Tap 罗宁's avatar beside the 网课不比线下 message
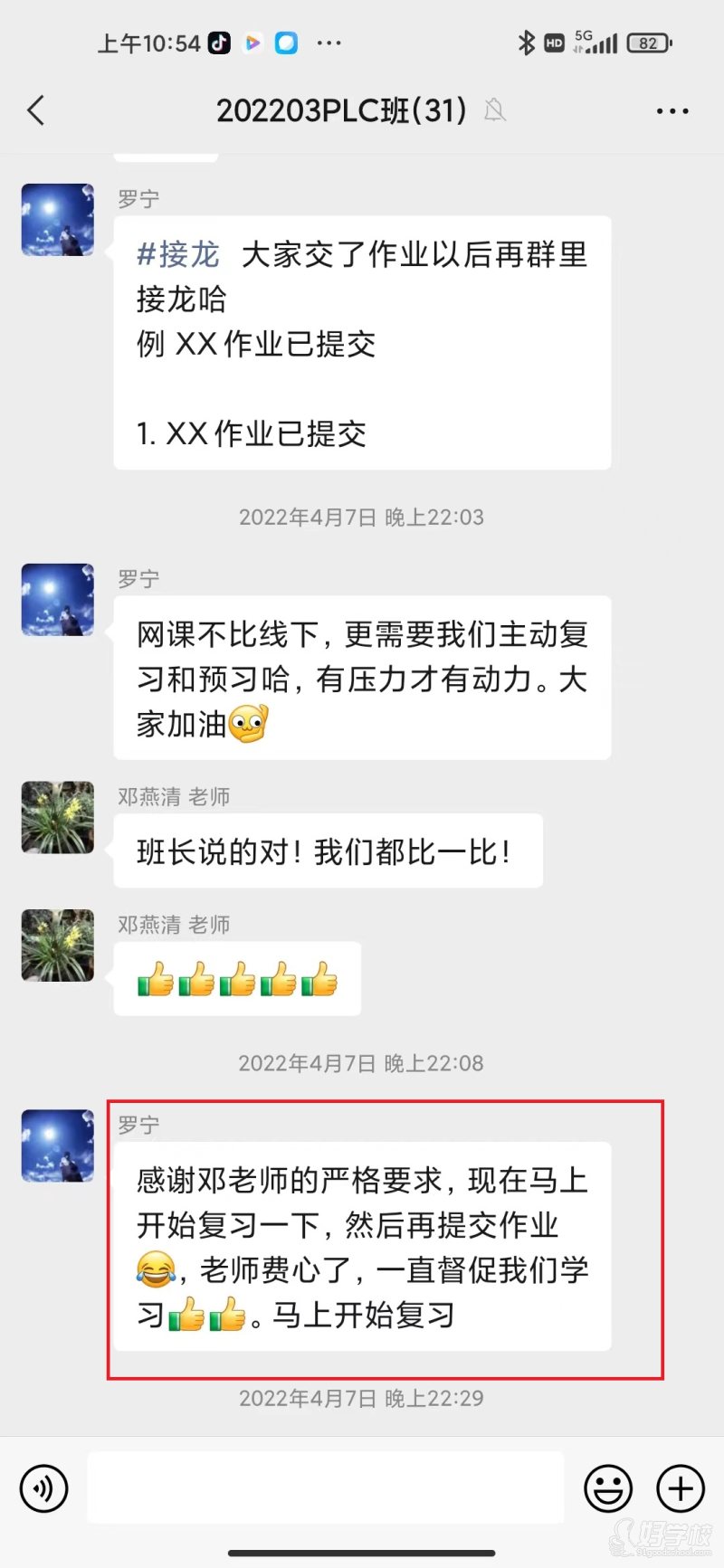 58,599
